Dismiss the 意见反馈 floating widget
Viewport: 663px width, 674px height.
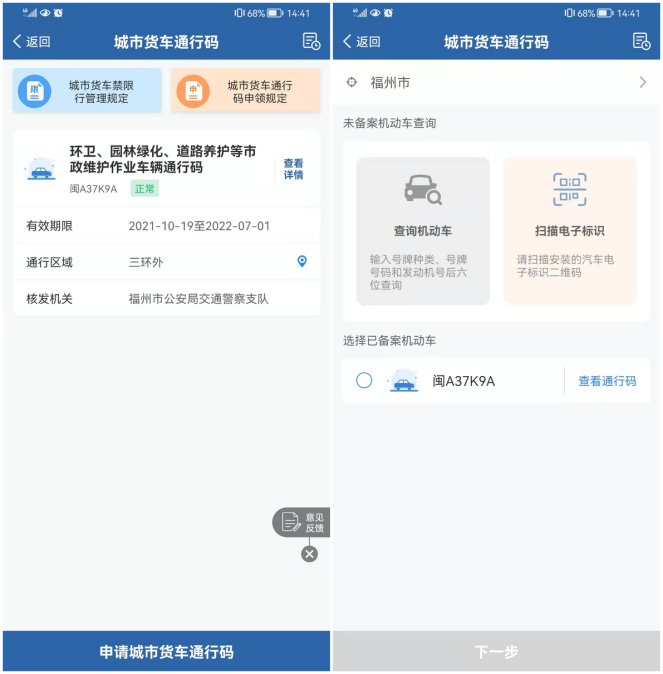click(309, 554)
